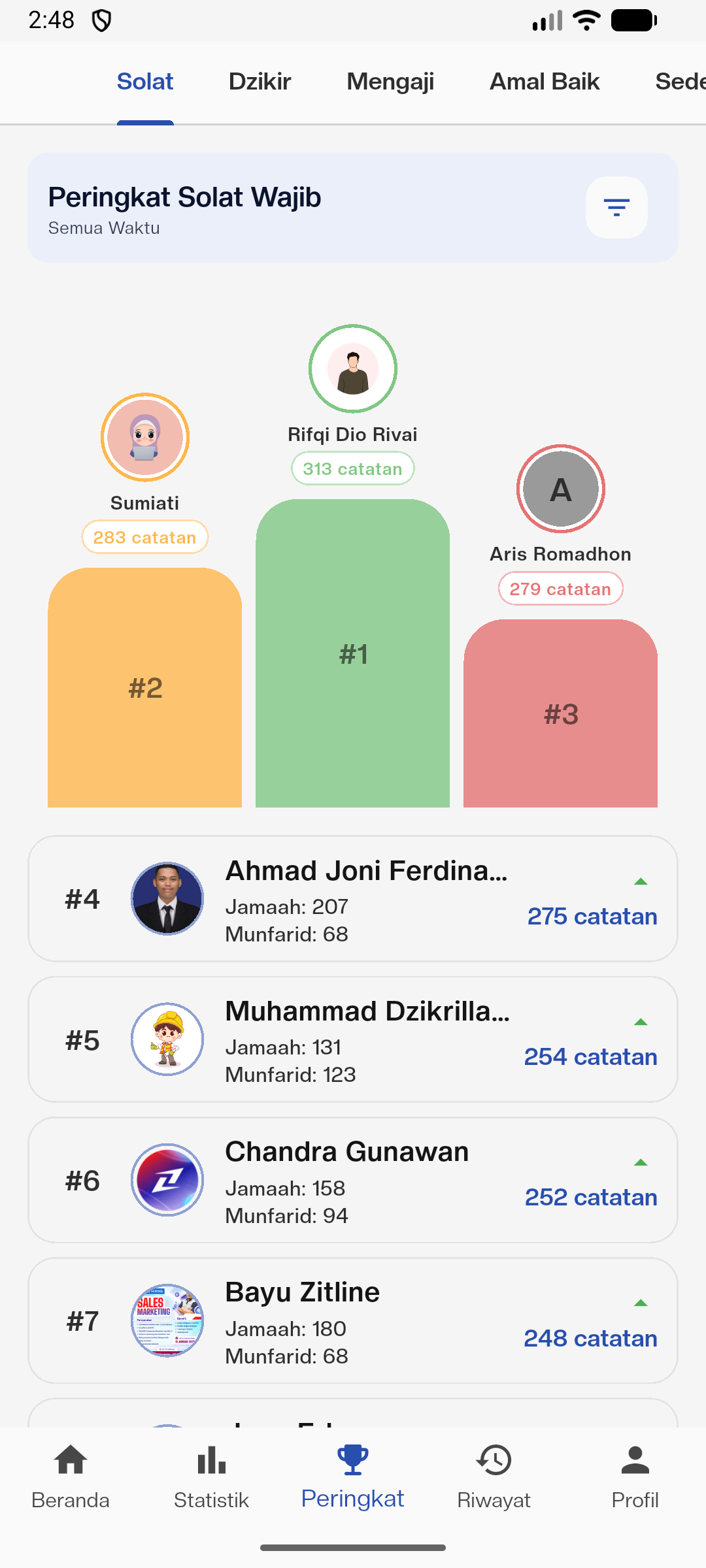This screenshot has width=706, height=1568.
Task: Tap the rank-up arrow beside Ahmad Joni
Action: click(x=641, y=879)
